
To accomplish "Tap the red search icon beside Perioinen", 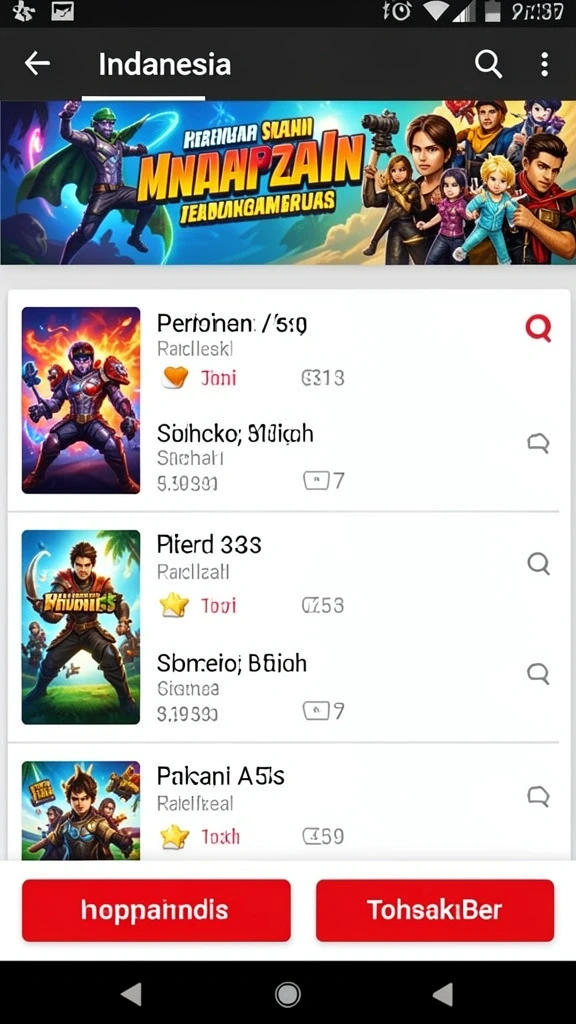I will pos(538,328).
